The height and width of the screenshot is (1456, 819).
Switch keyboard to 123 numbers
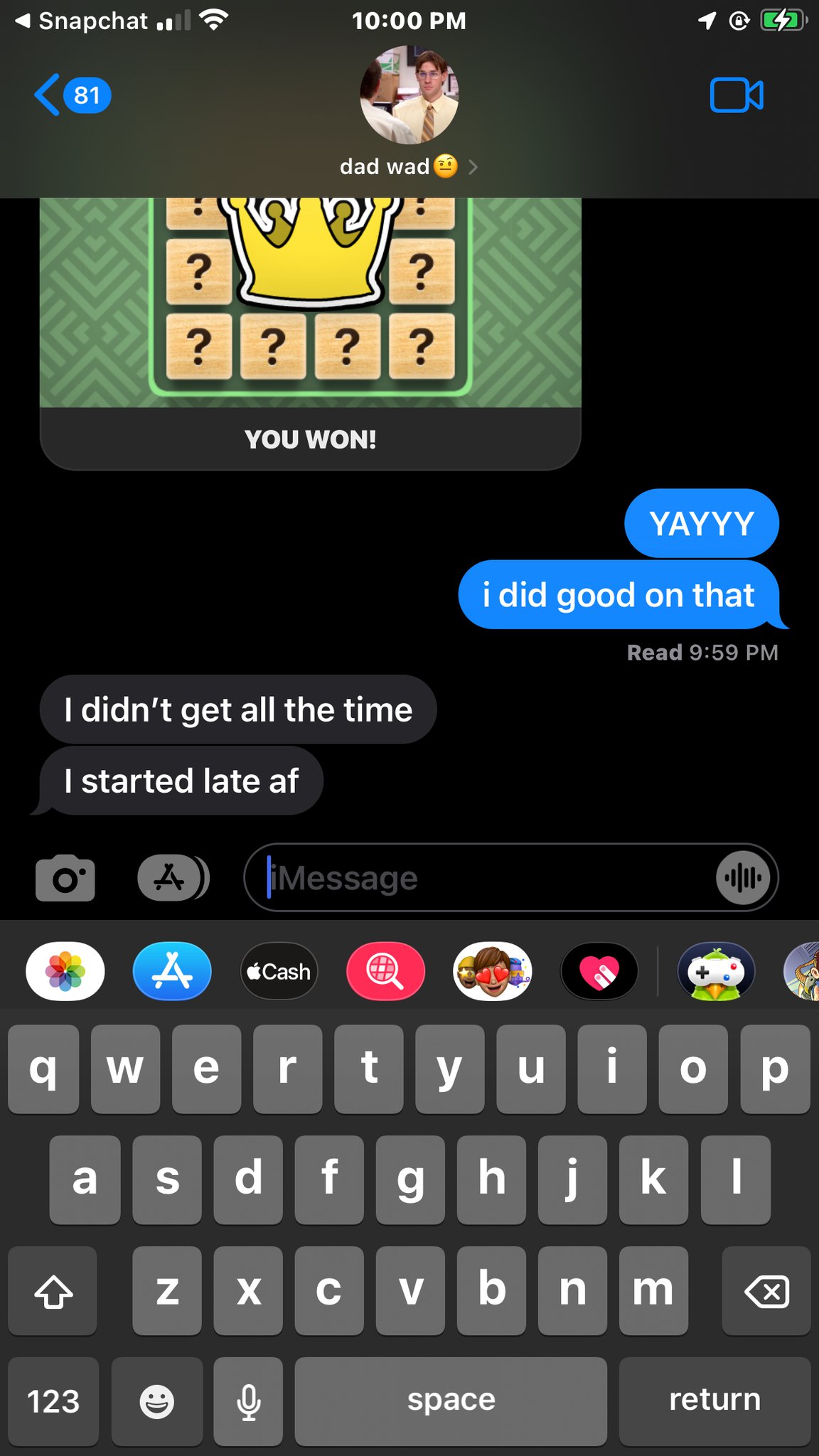click(53, 1401)
